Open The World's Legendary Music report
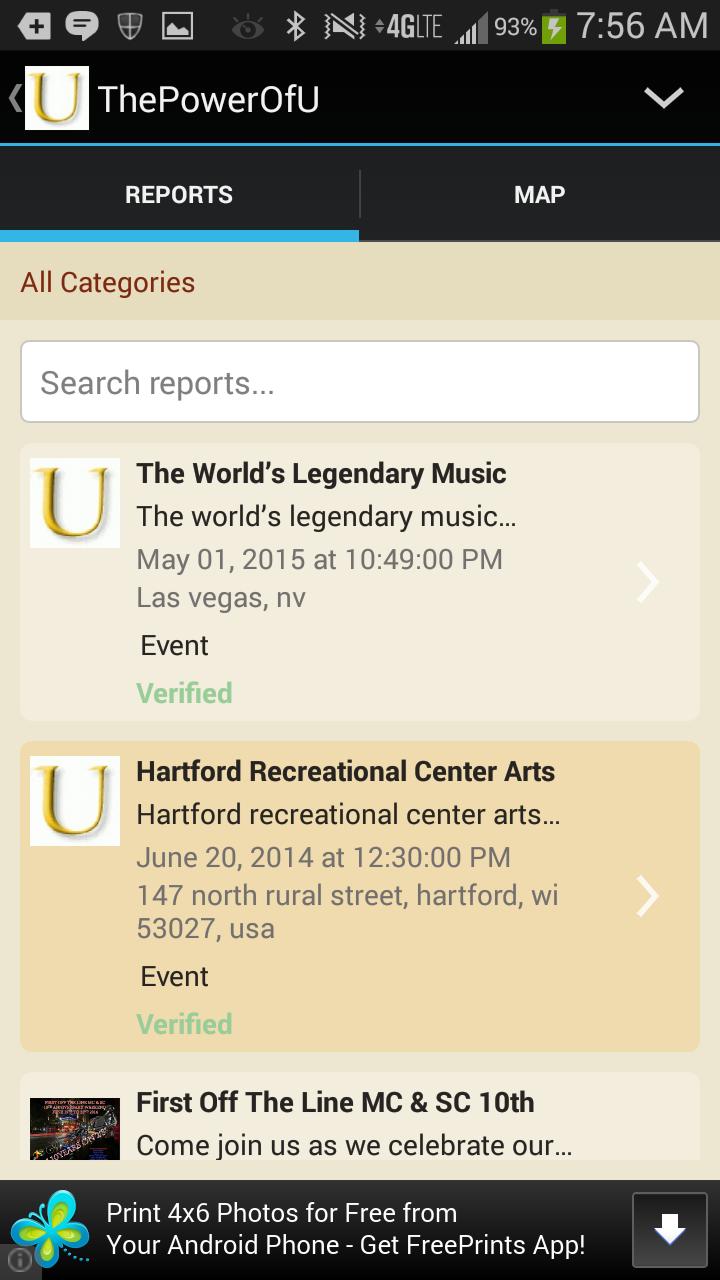The width and height of the screenshot is (720, 1280). pos(360,581)
